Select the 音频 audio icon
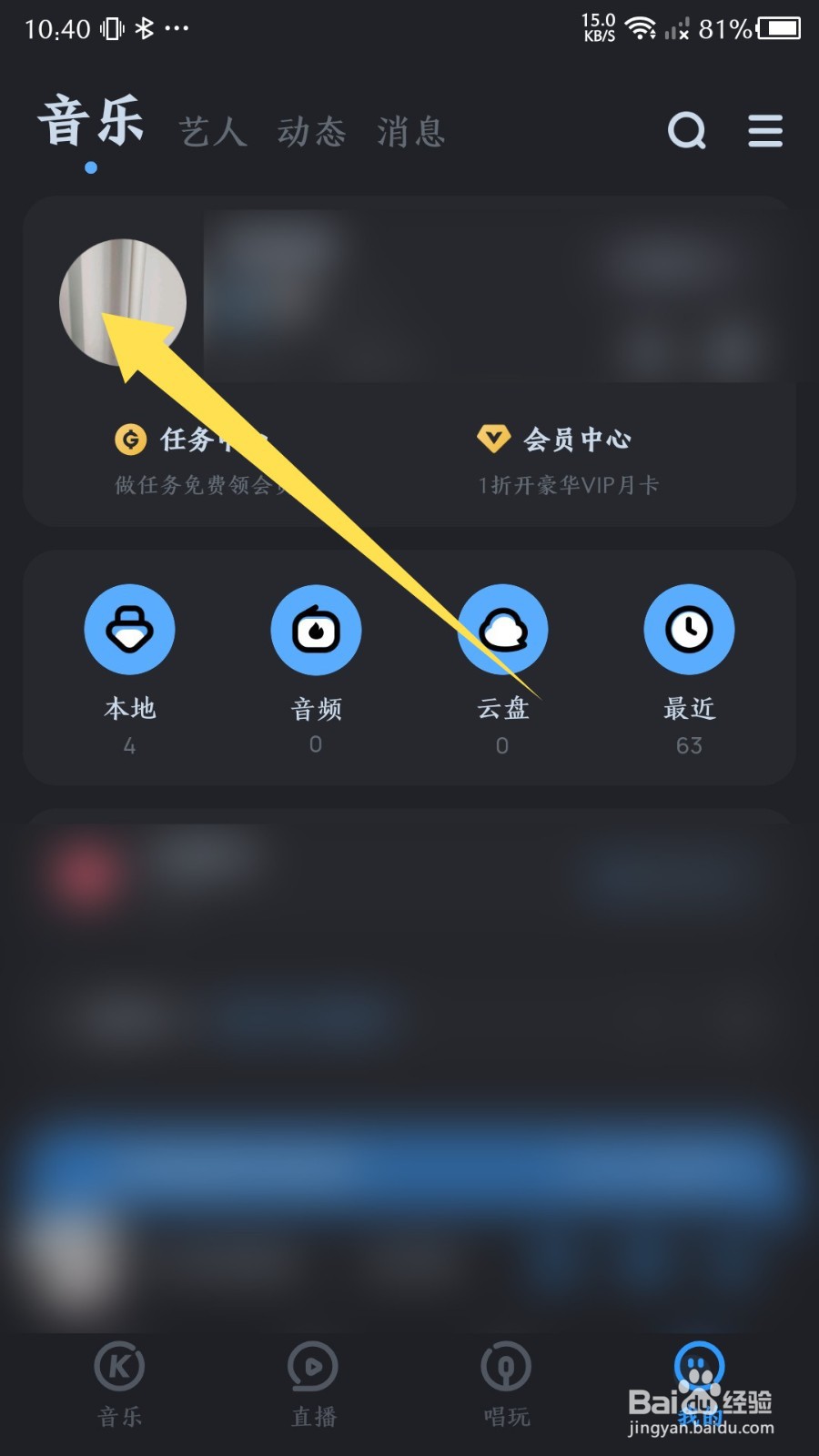 click(x=316, y=630)
